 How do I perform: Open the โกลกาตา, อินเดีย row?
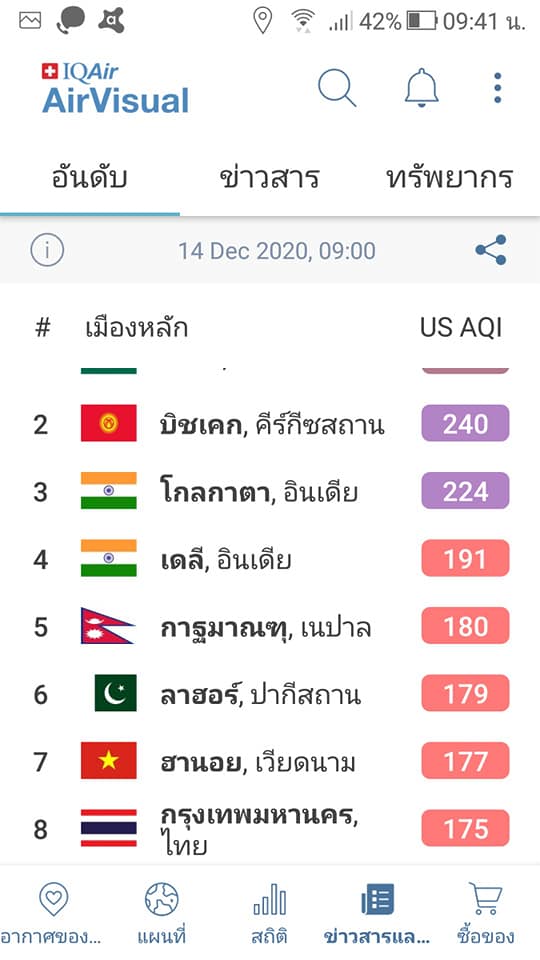[x=270, y=491]
